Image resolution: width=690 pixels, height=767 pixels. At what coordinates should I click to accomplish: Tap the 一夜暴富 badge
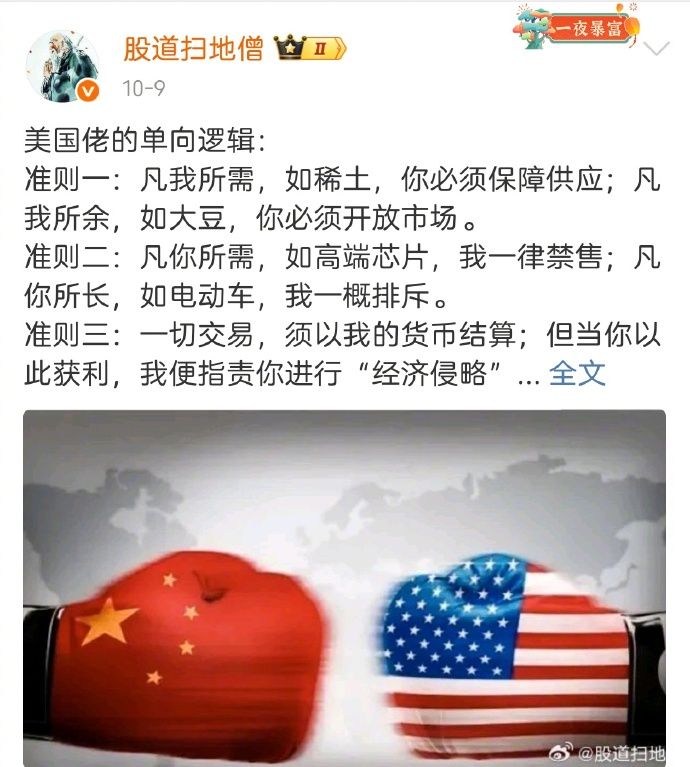click(x=580, y=26)
